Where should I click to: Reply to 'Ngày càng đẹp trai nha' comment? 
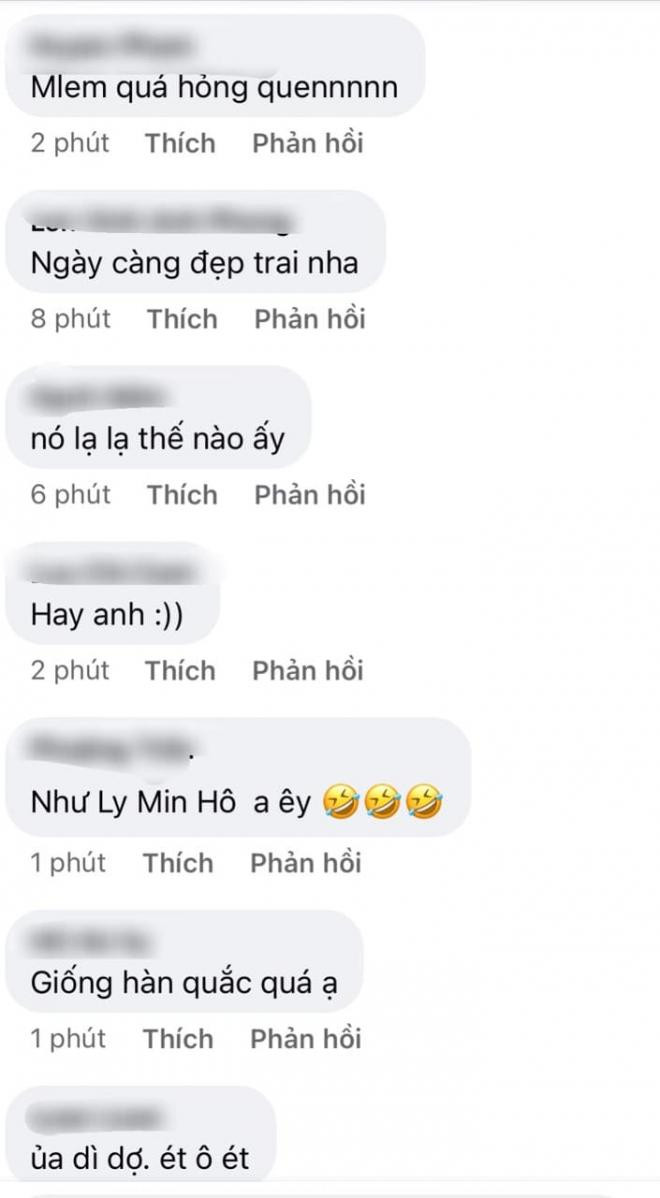309,319
